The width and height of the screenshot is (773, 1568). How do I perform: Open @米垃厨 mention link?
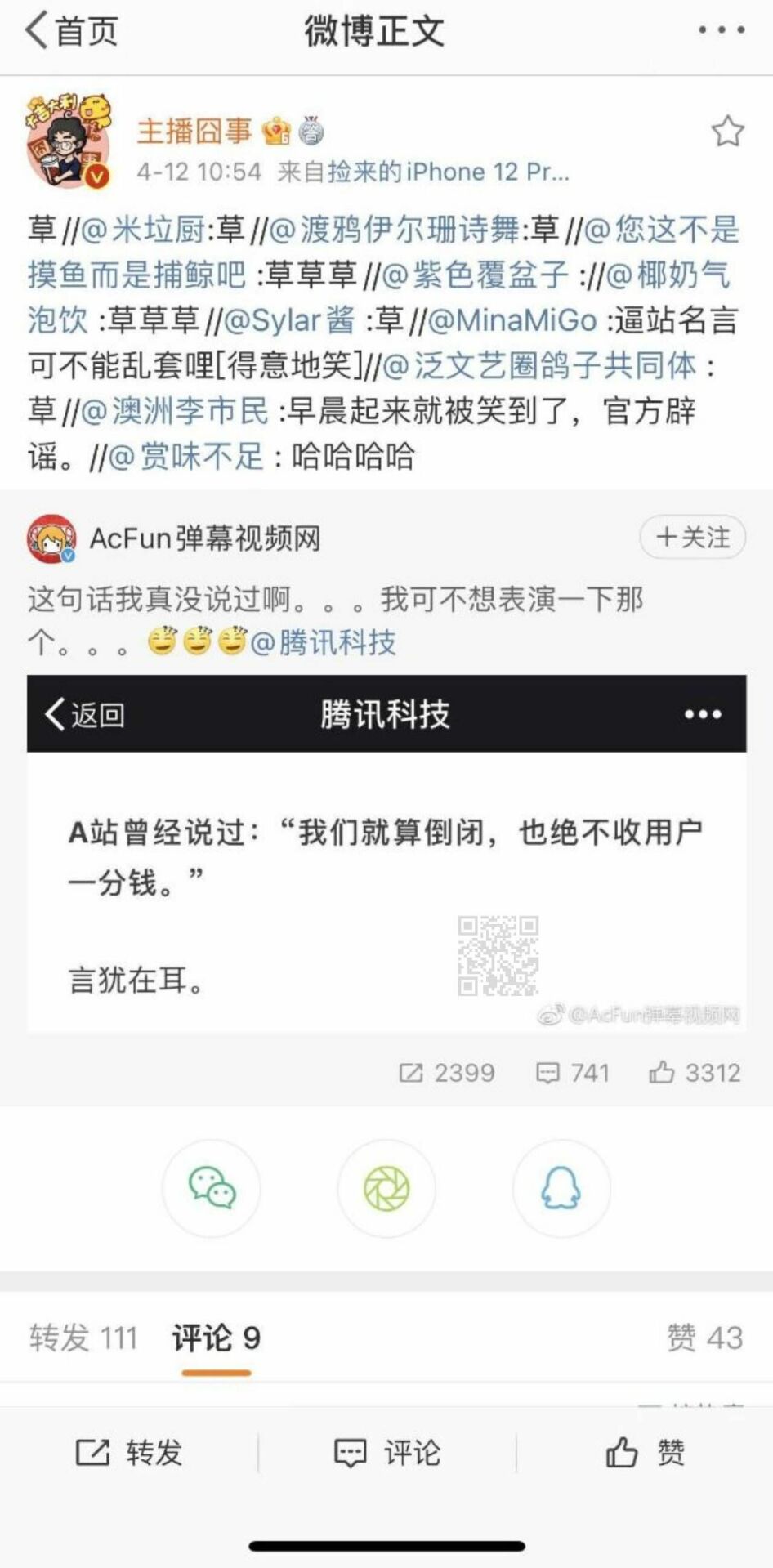click(x=144, y=230)
